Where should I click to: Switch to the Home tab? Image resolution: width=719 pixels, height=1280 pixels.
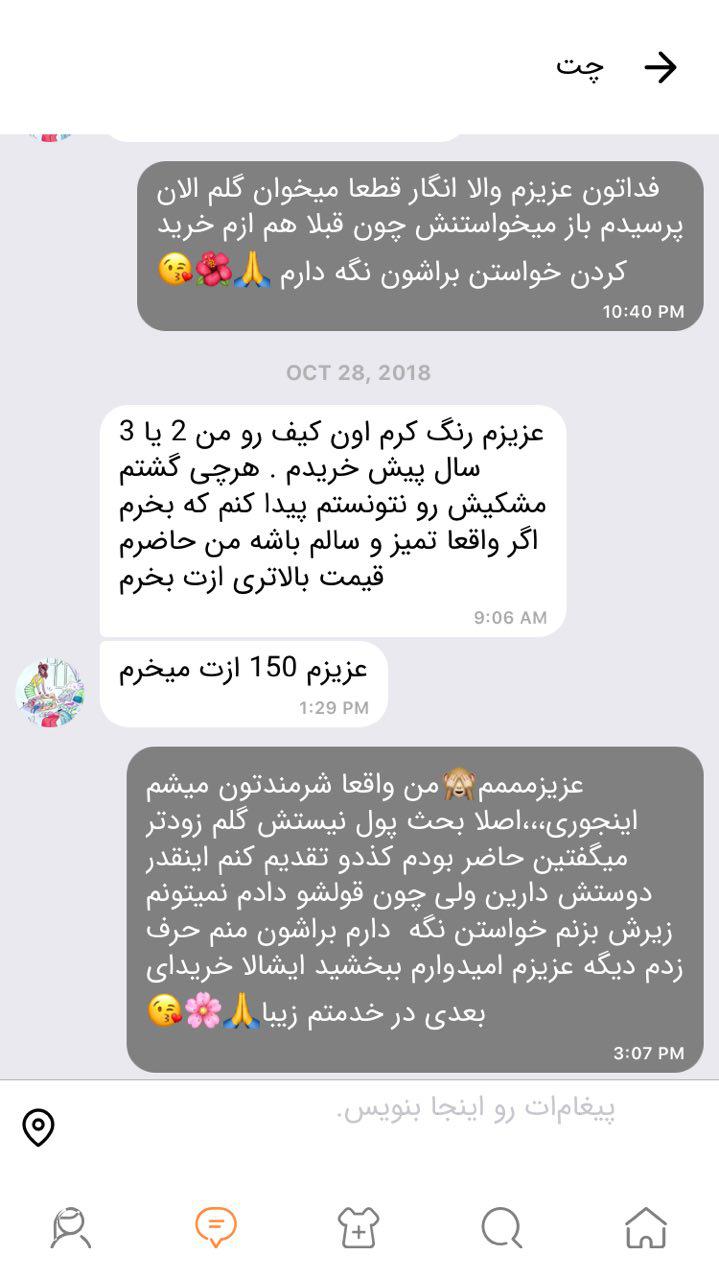pyautogui.click(x=645, y=1226)
